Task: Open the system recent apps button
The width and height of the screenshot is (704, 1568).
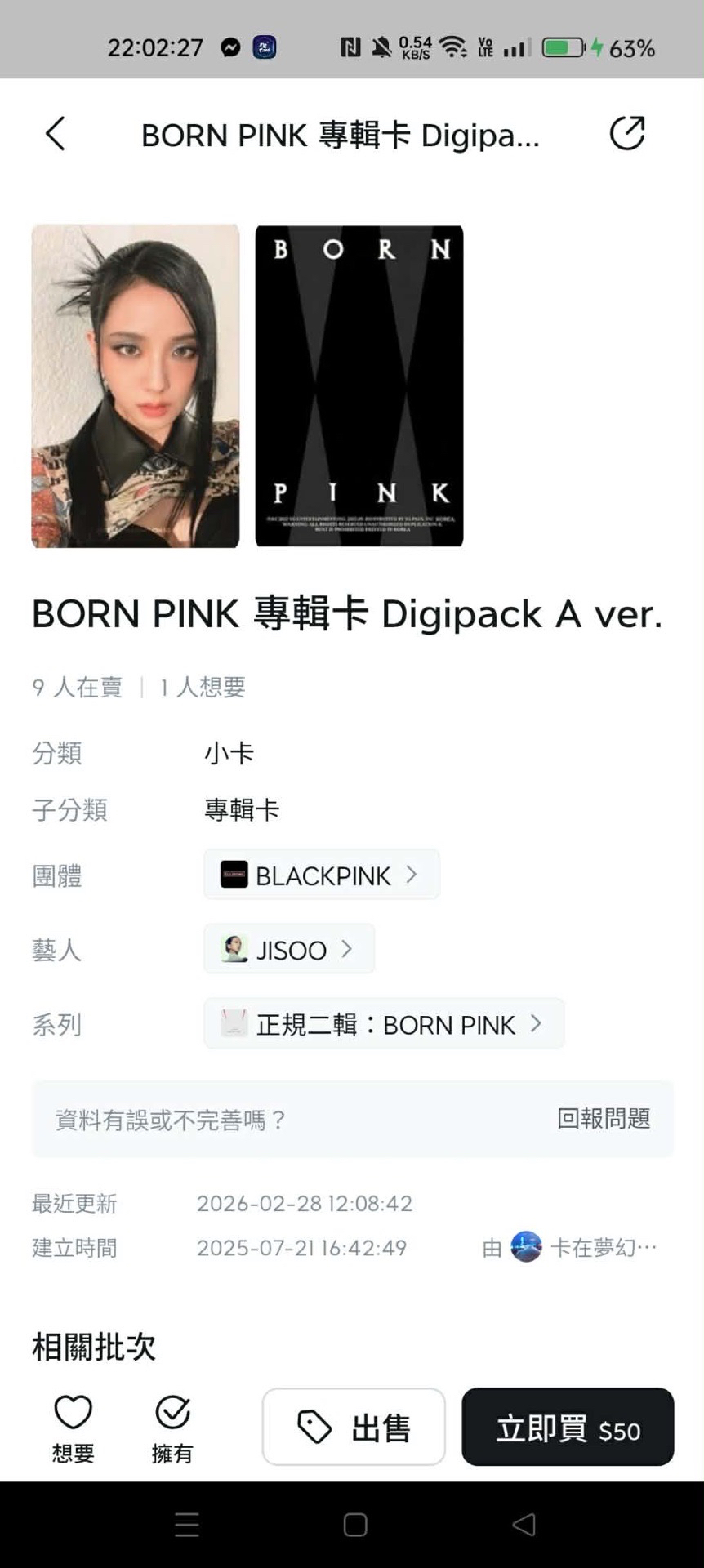Action: coord(187,1524)
